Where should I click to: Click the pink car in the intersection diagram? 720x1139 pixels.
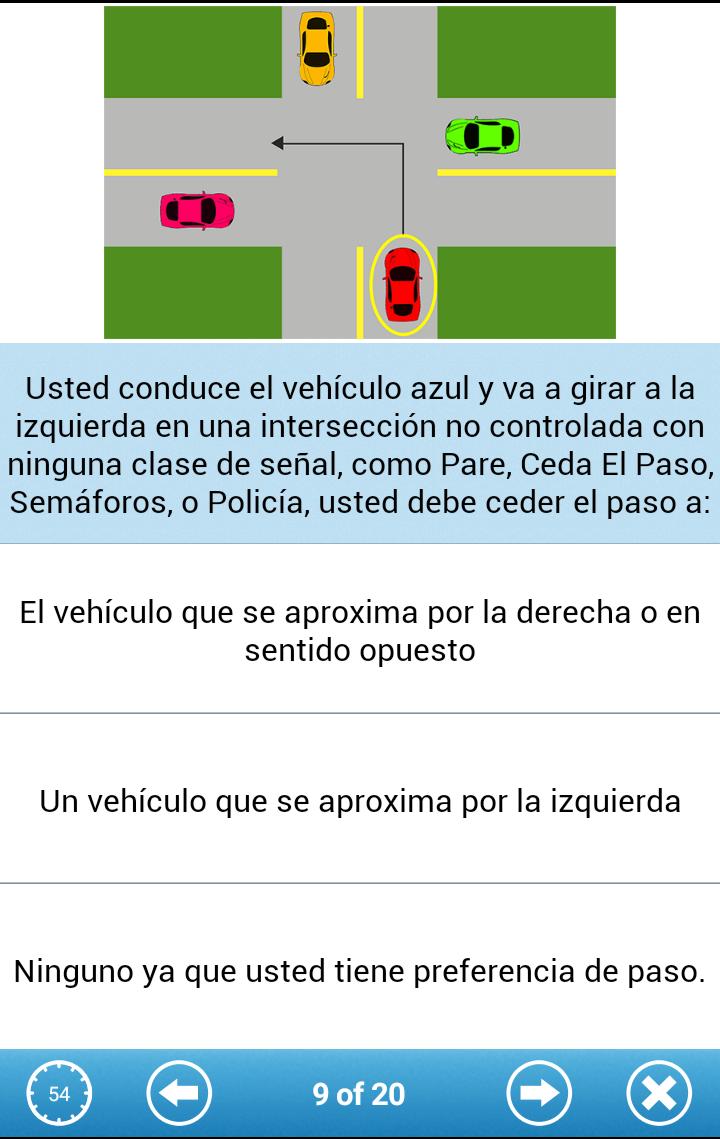(x=196, y=211)
